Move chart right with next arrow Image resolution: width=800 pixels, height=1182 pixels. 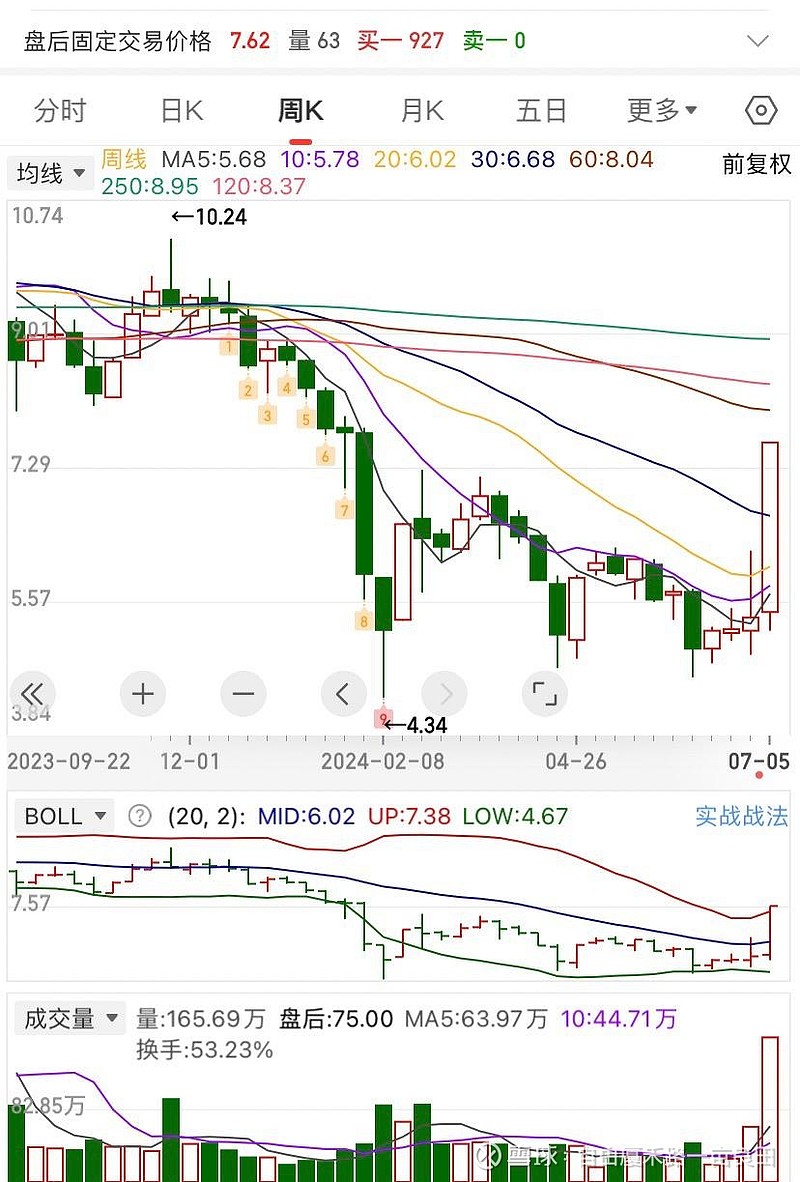[x=445, y=693]
